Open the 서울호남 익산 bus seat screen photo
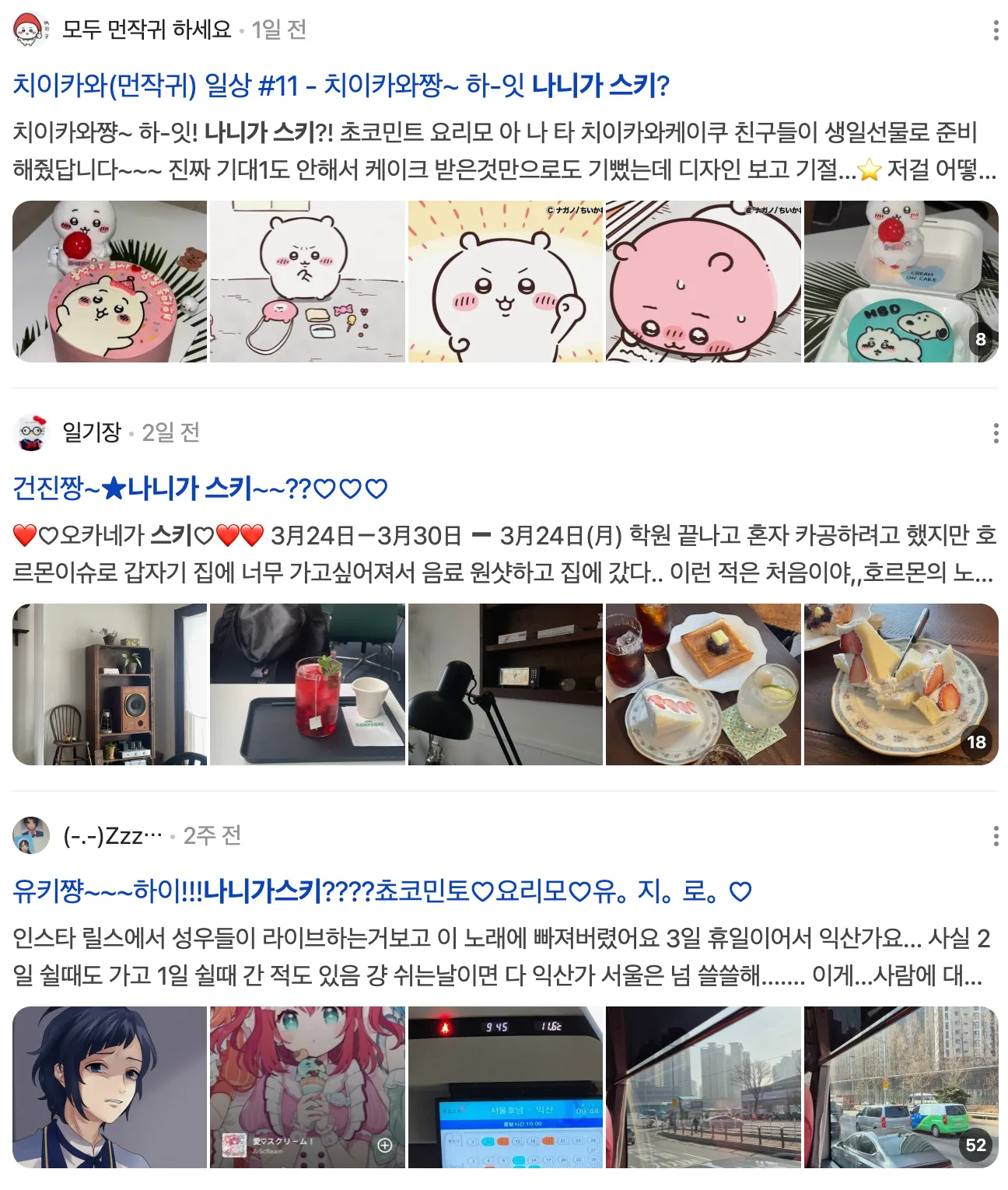The width and height of the screenshot is (1008, 1190). (505, 1087)
